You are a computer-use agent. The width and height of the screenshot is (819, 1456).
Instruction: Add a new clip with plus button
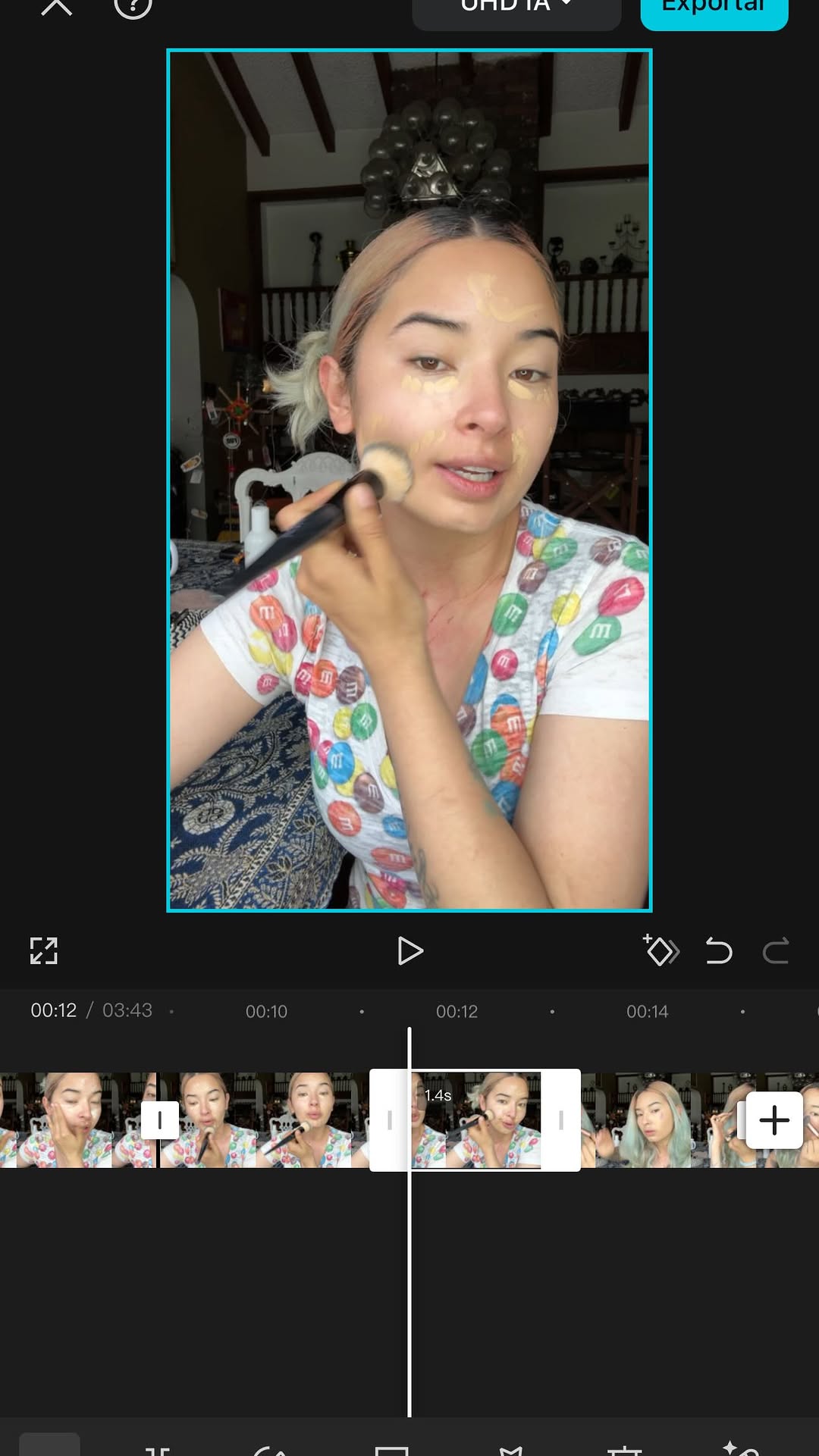click(x=774, y=1120)
